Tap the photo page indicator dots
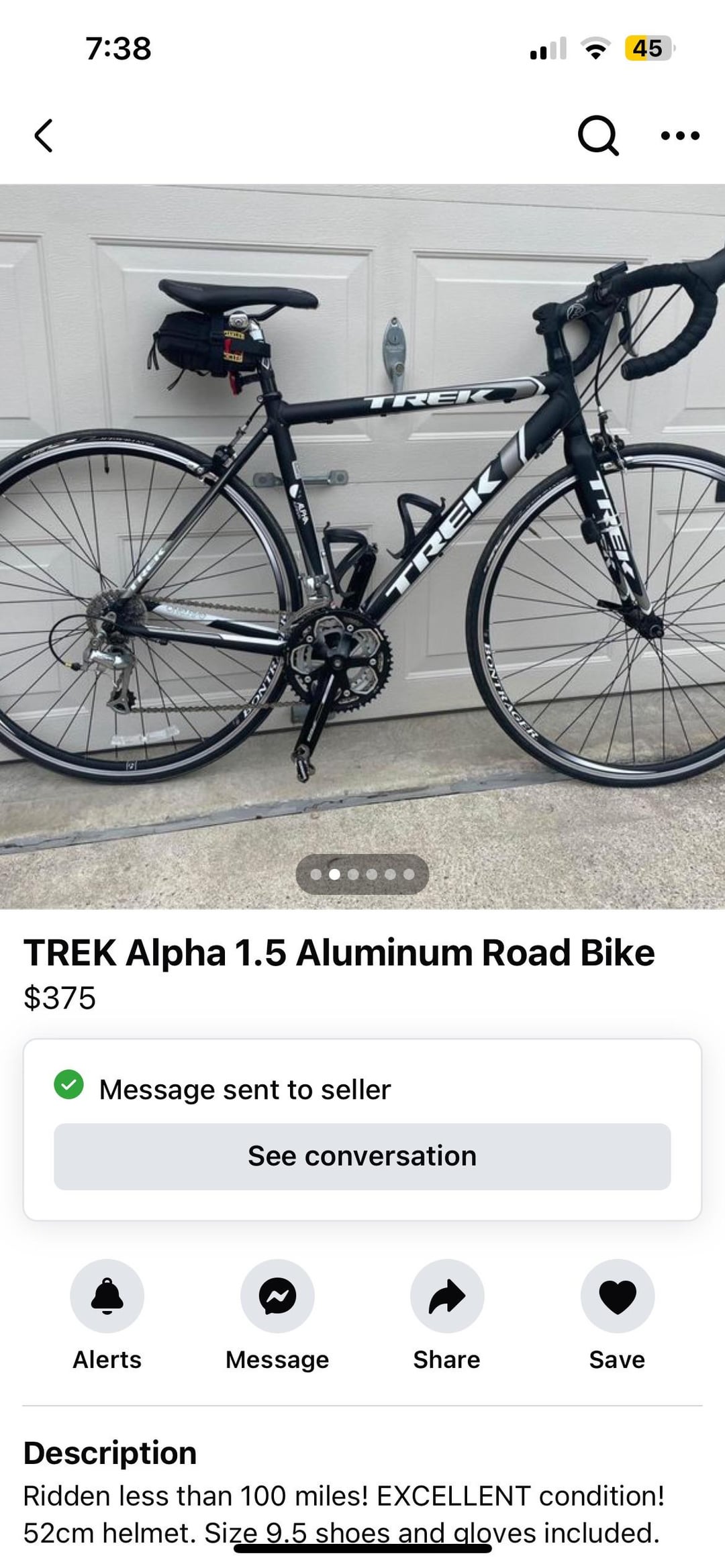 (362, 874)
